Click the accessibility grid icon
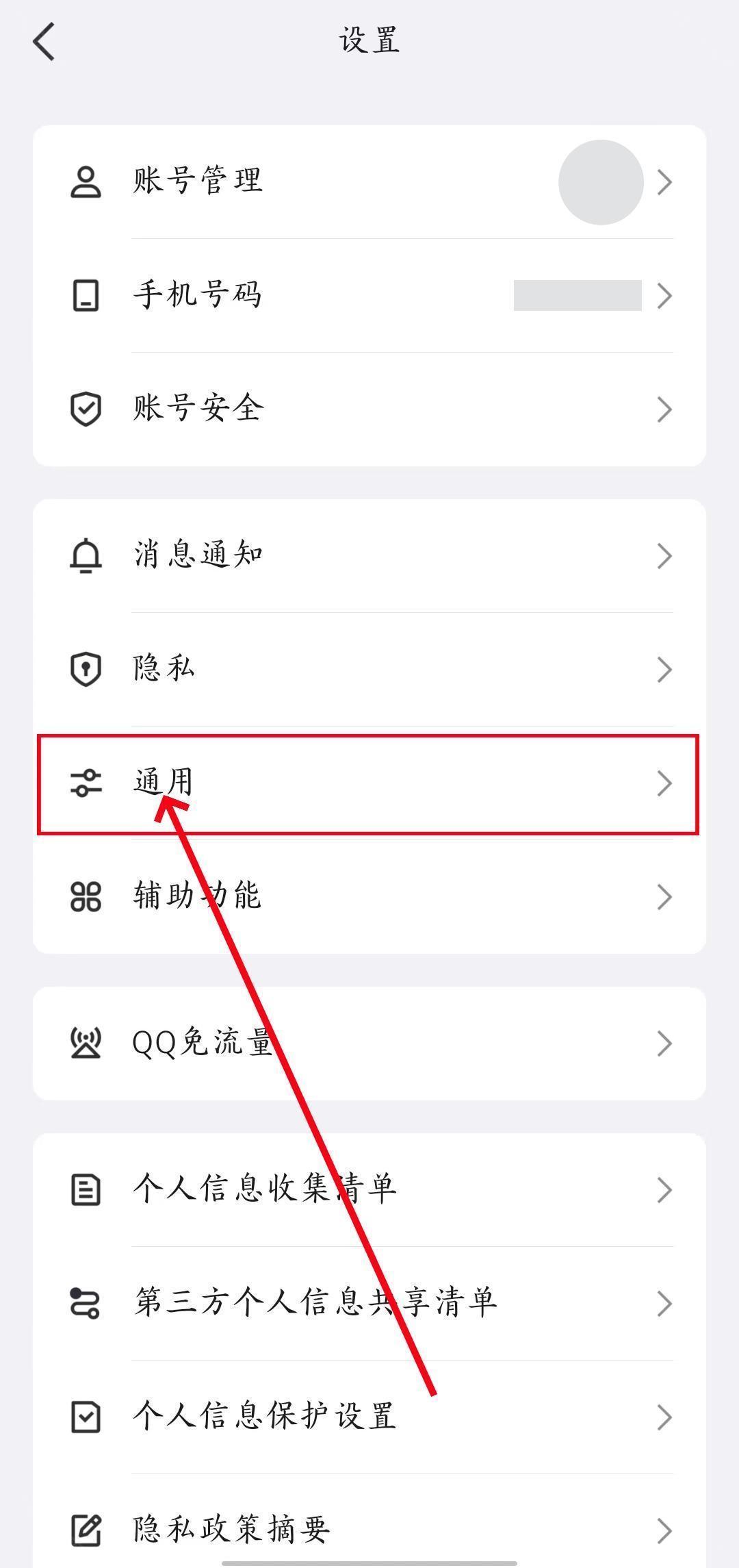The height and width of the screenshot is (1568, 739). [x=85, y=898]
